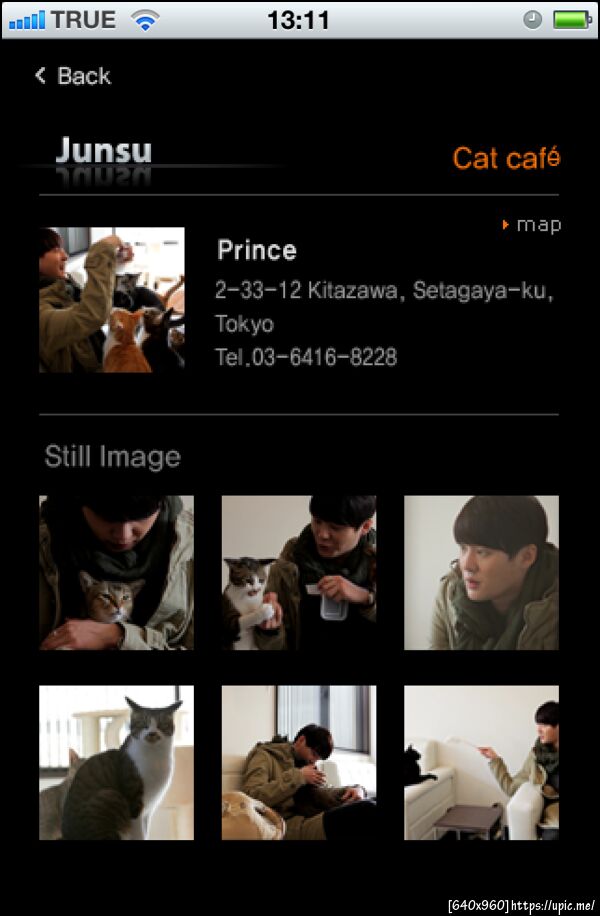View still image of man hugging tabby cat

117,572
